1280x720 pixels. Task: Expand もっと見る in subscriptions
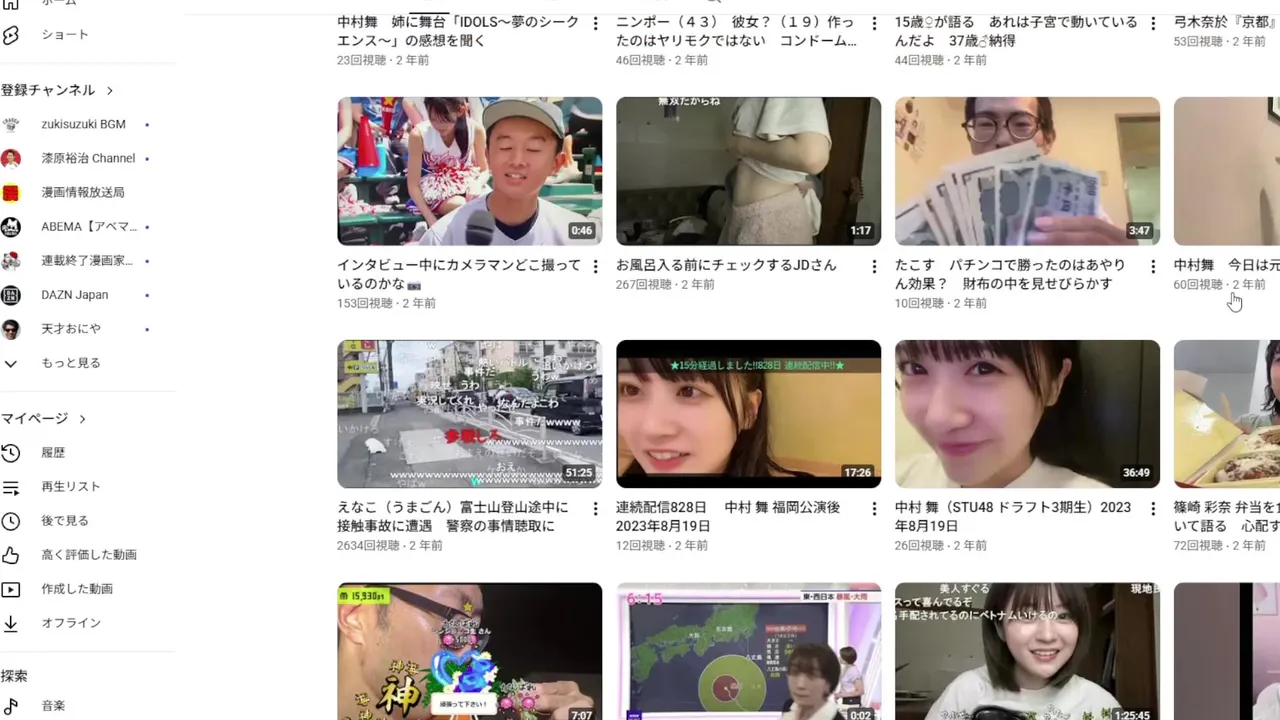tap(70, 363)
